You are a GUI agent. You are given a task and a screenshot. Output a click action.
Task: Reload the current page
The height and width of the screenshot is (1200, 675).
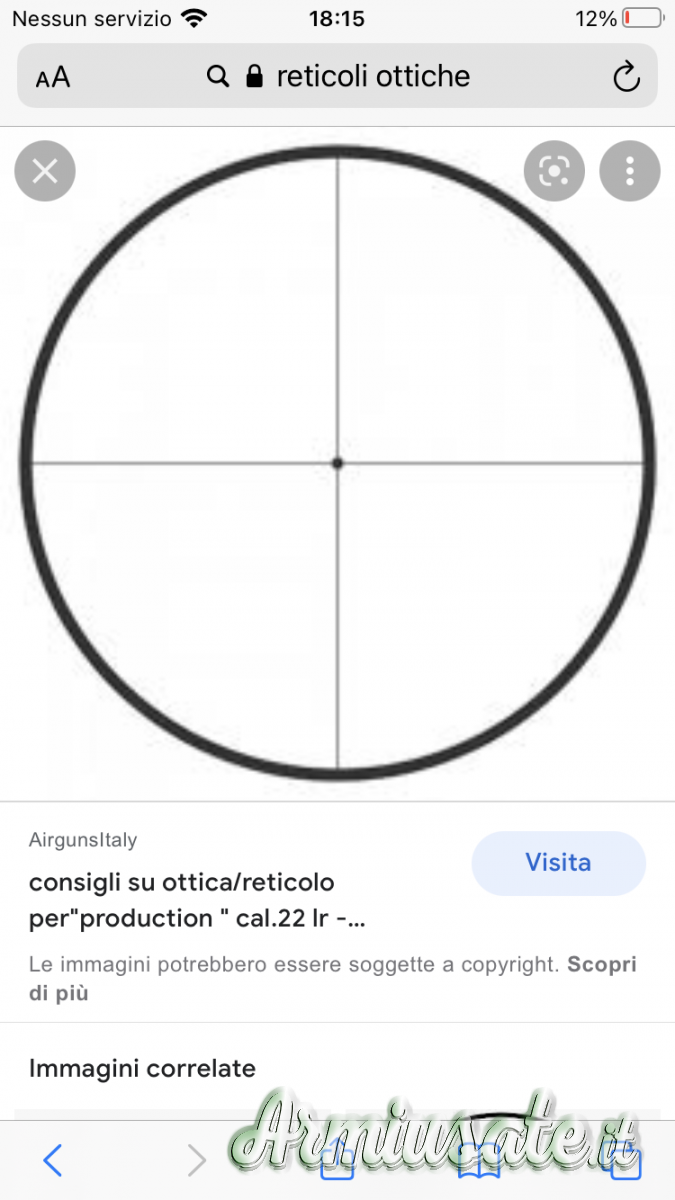click(626, 77)
